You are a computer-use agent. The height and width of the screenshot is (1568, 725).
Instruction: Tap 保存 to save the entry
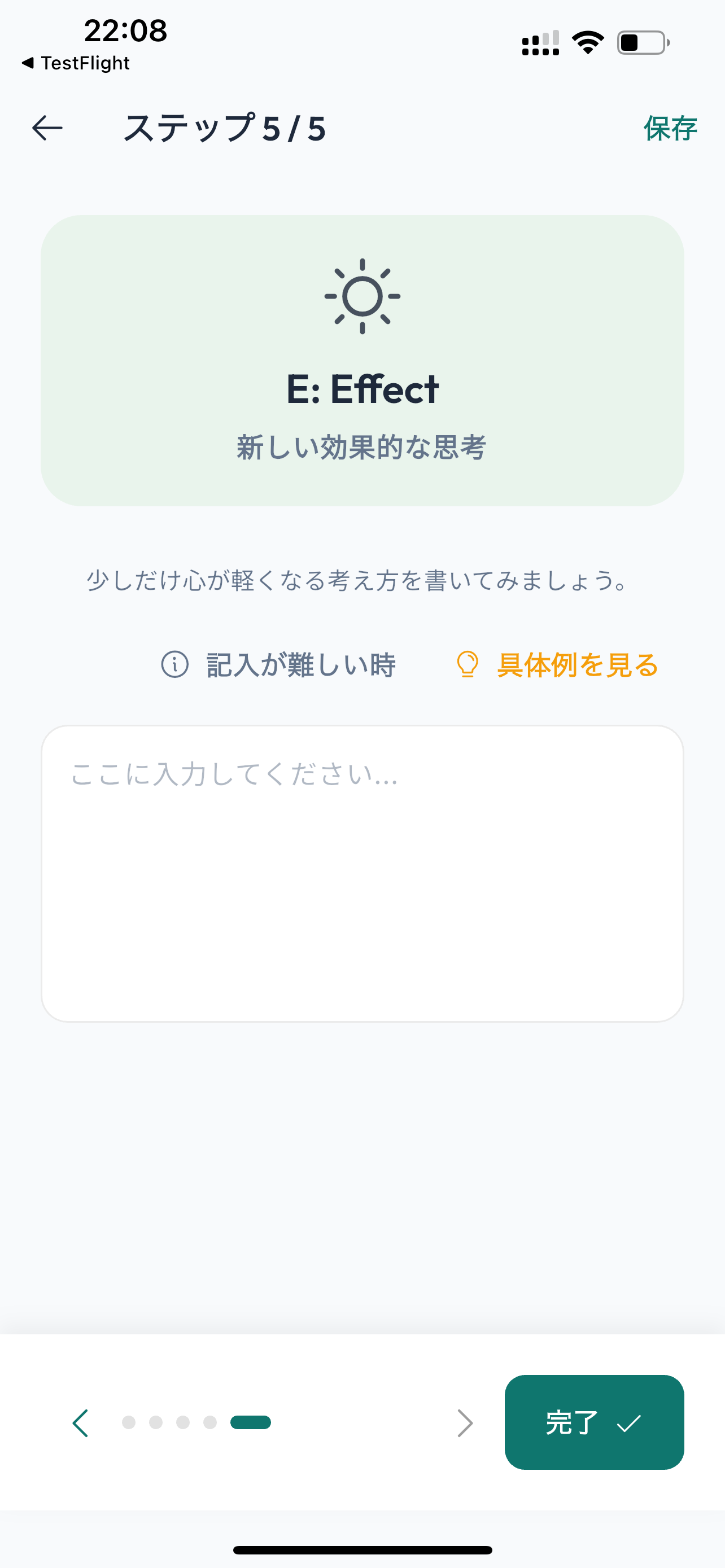pyautogui.click(x=670, y=127)
